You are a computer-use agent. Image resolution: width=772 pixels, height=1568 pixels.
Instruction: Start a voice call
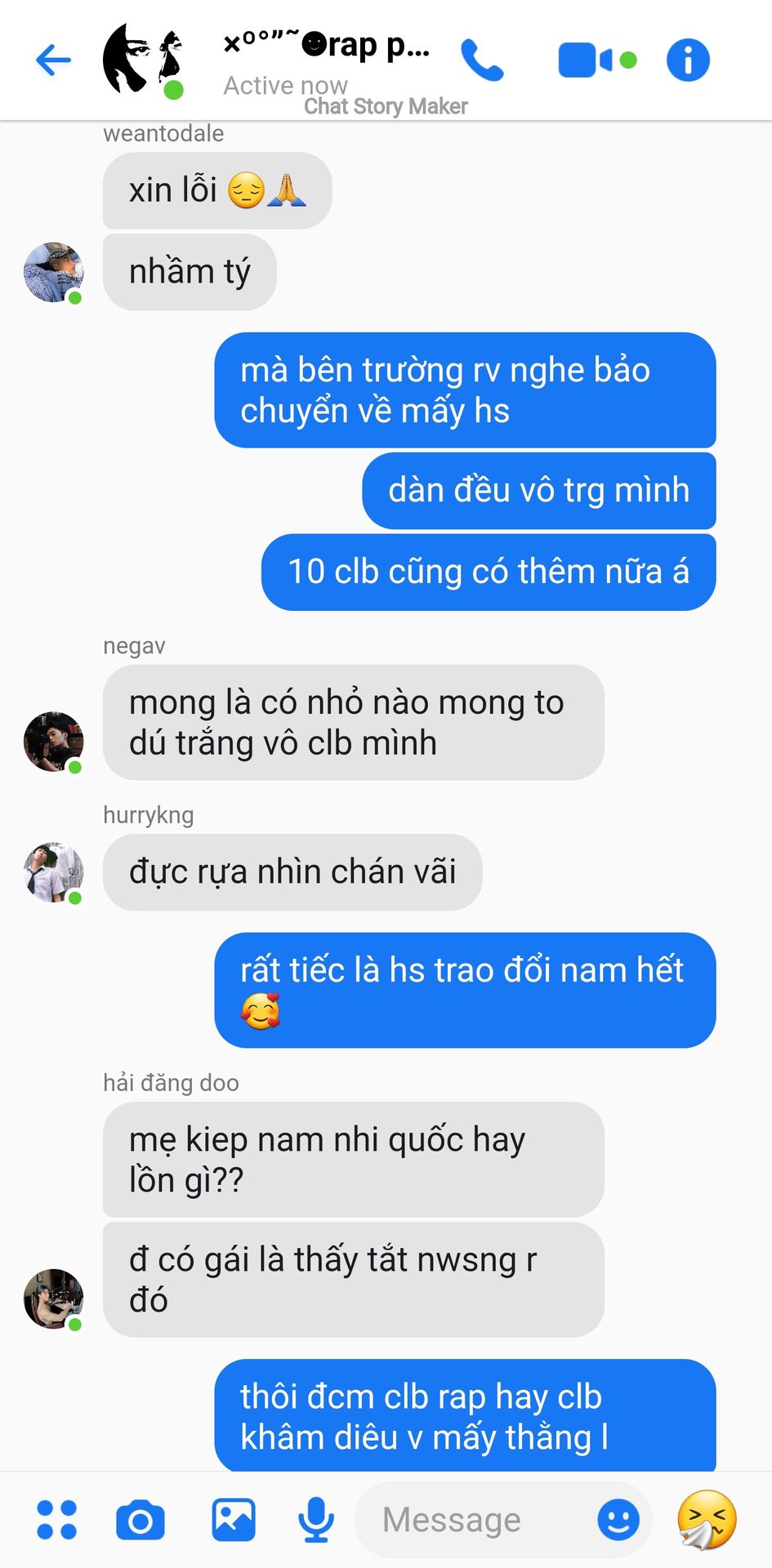click(482, 60)
